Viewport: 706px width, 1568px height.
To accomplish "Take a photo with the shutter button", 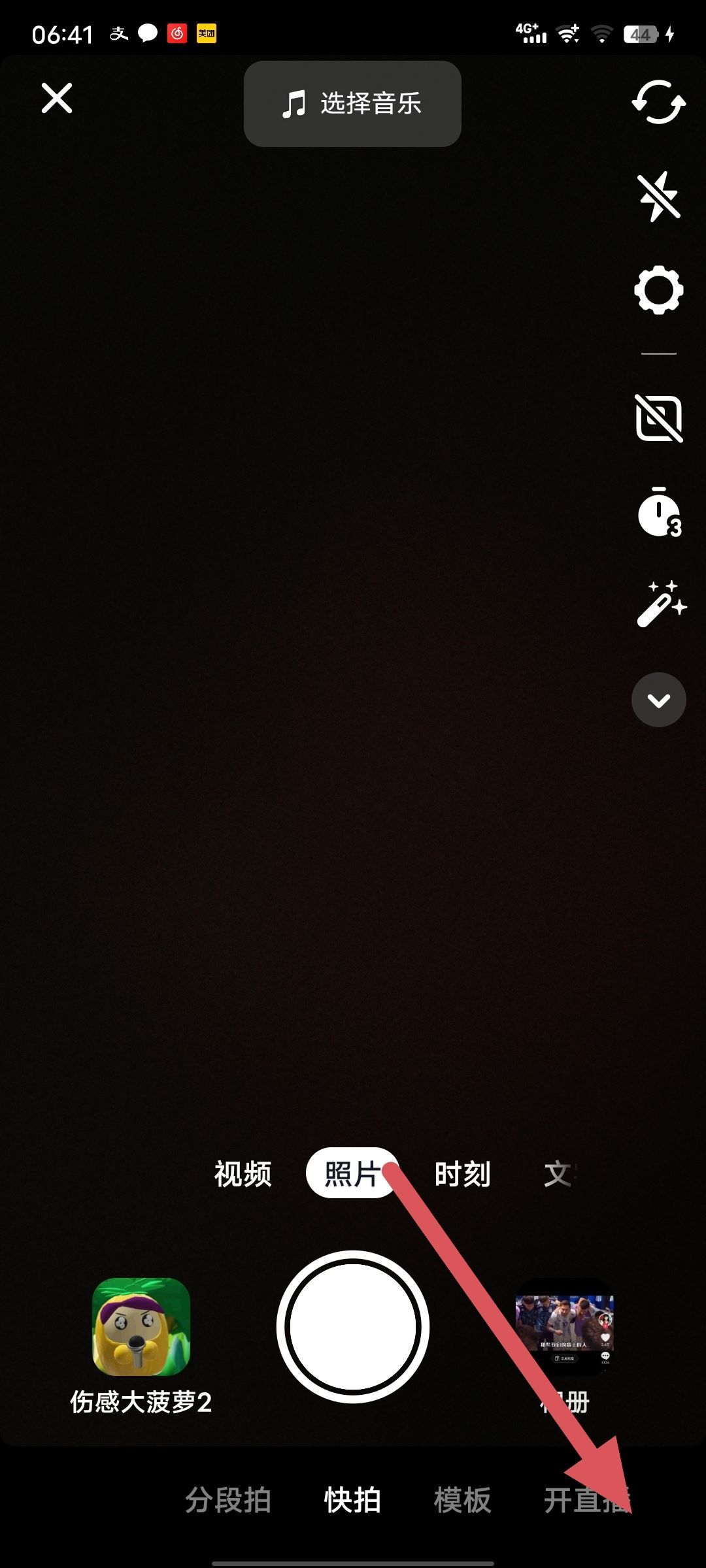I will click(353, 1327).
